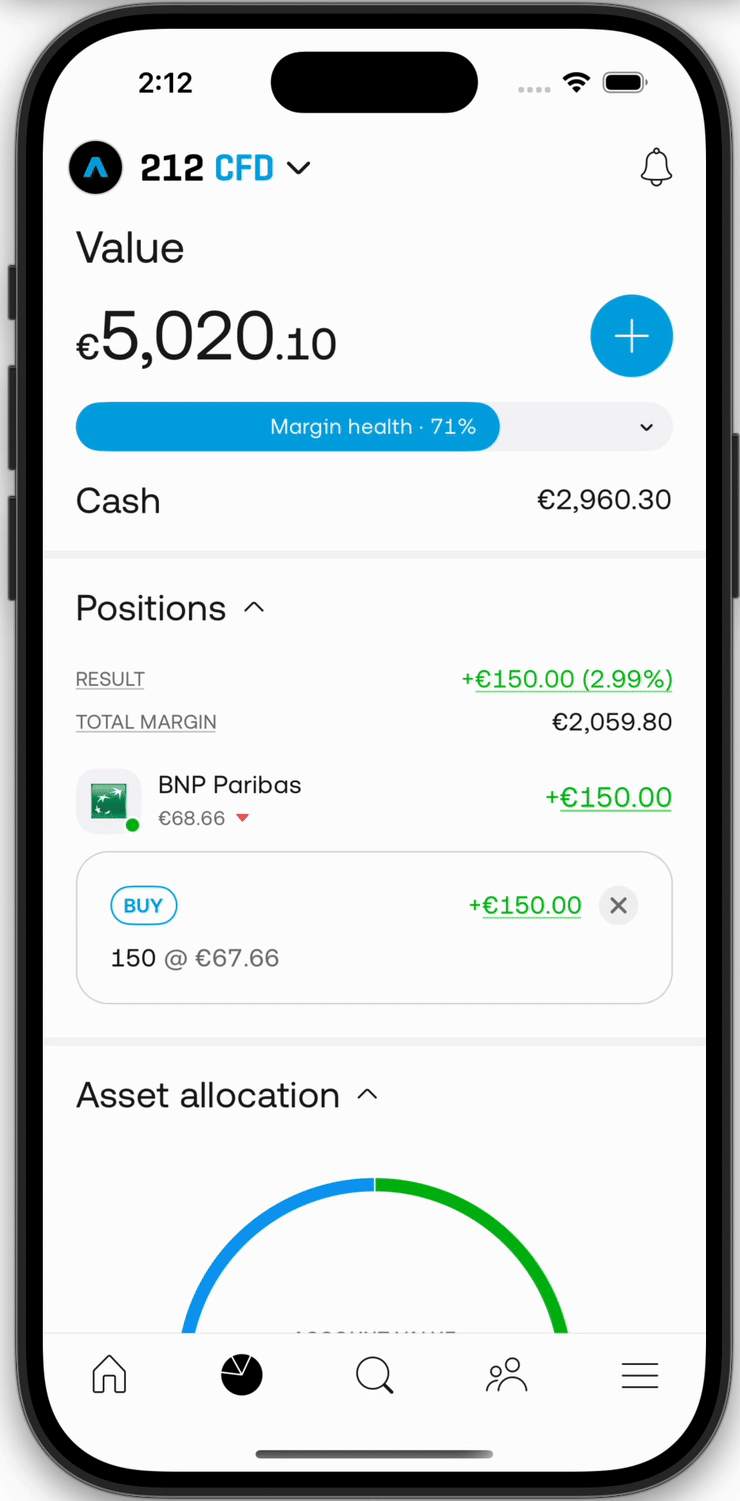The height and width of the screenshot is (1501, 740).
Task: Open the notifications bell
Action: pyautogui.click(x=656, y=168)
